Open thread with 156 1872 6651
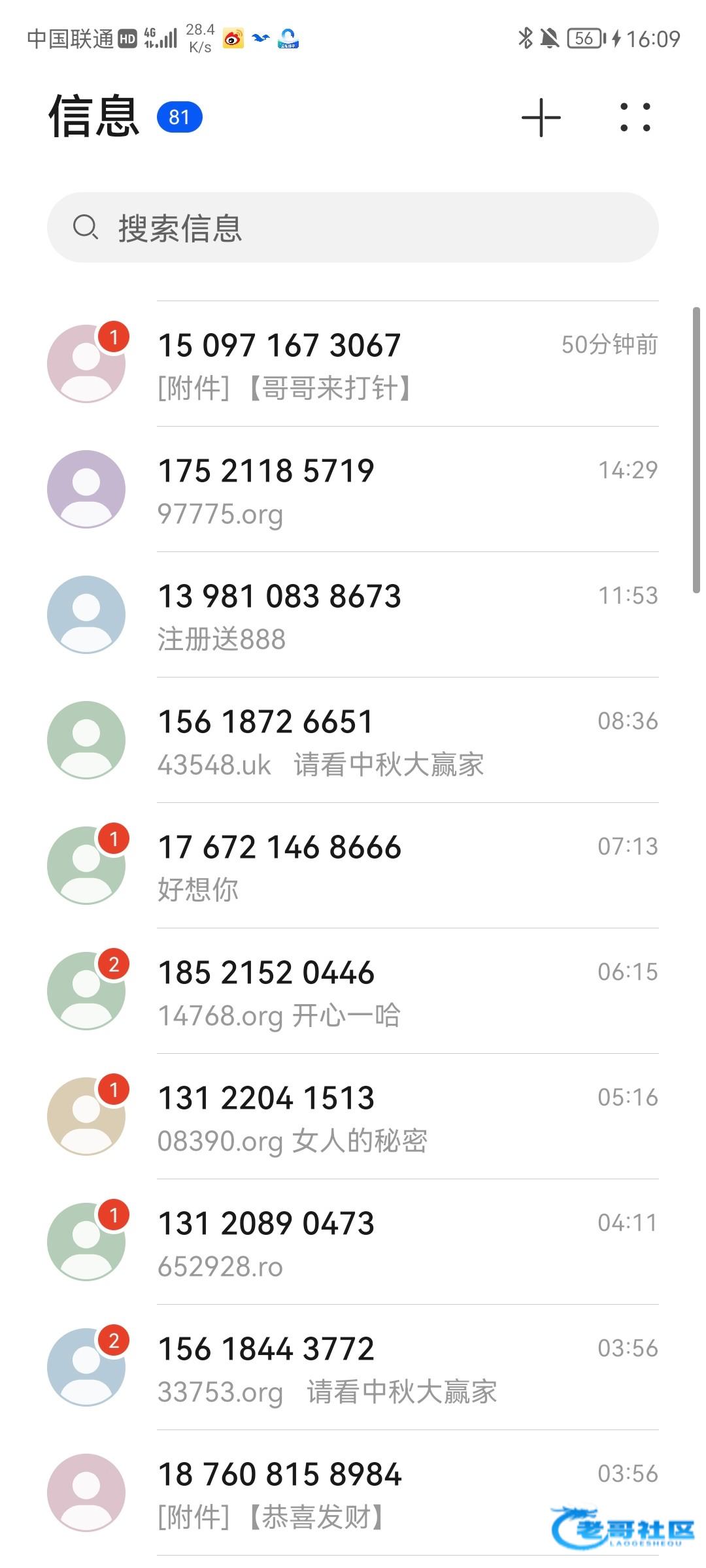 pyautogui.click(x=353, y=740)
